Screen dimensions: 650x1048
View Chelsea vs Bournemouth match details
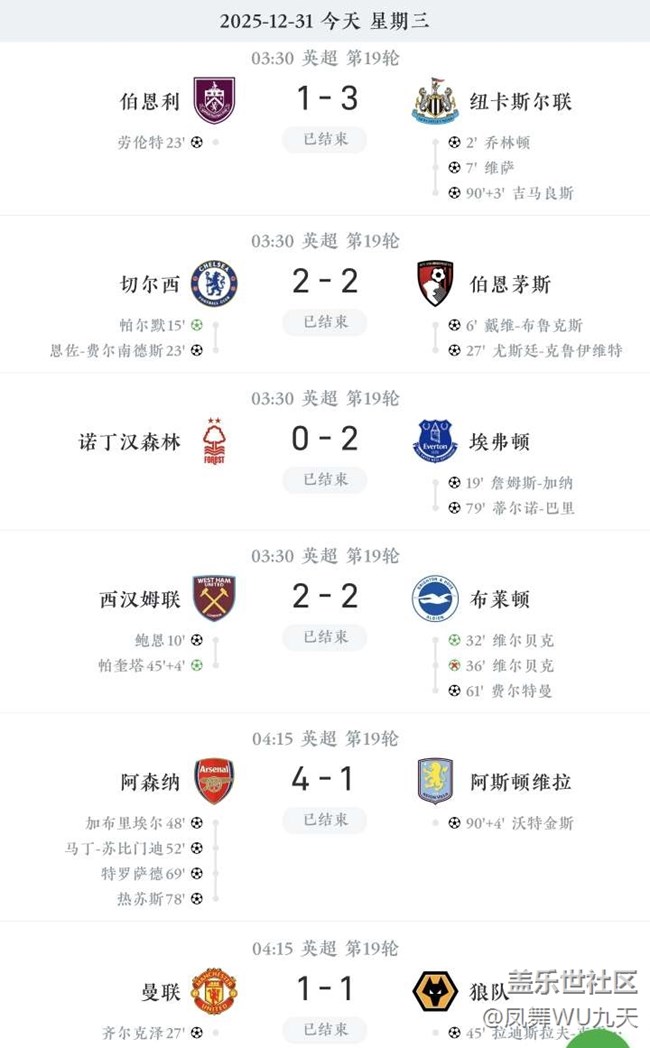[325, 283]
